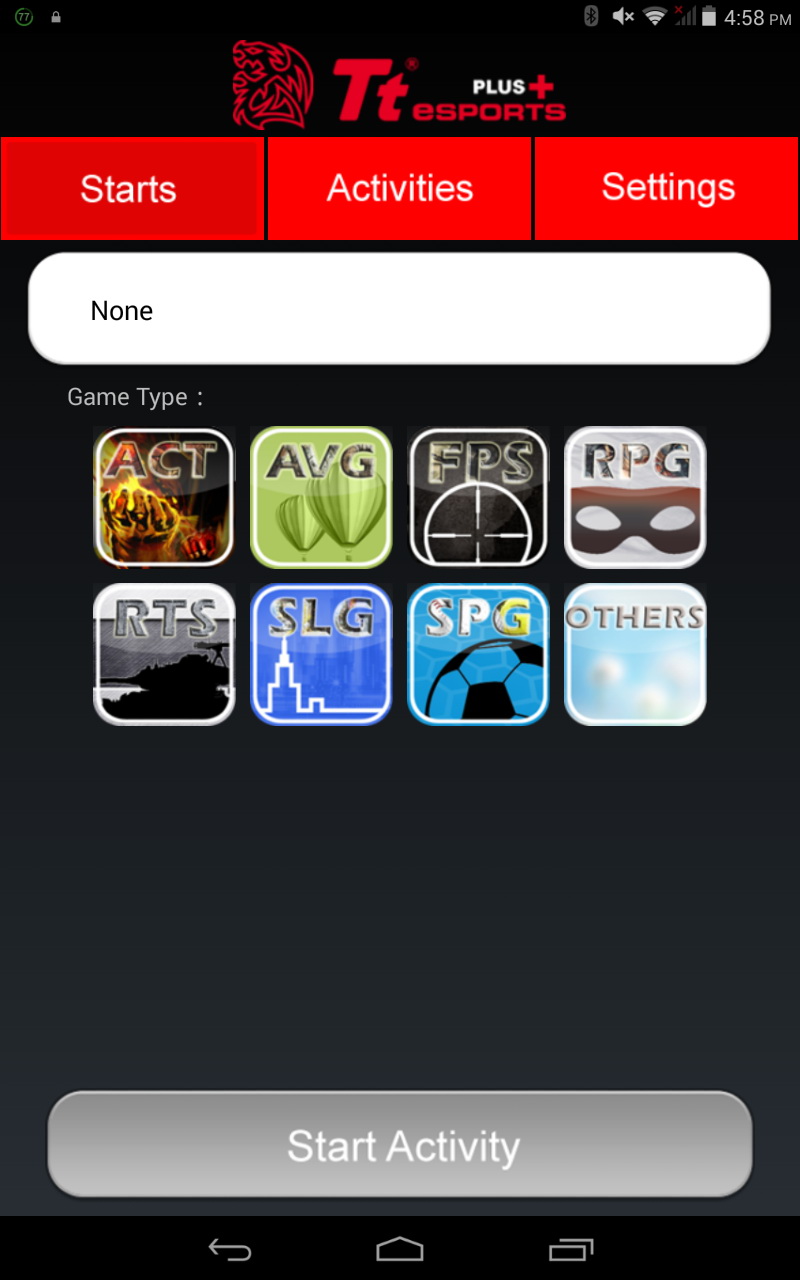Viewport: 800px width, 1280px height.
Task: Pick the SLG game type
Action: pyautogui.click(x=321, y=654)
